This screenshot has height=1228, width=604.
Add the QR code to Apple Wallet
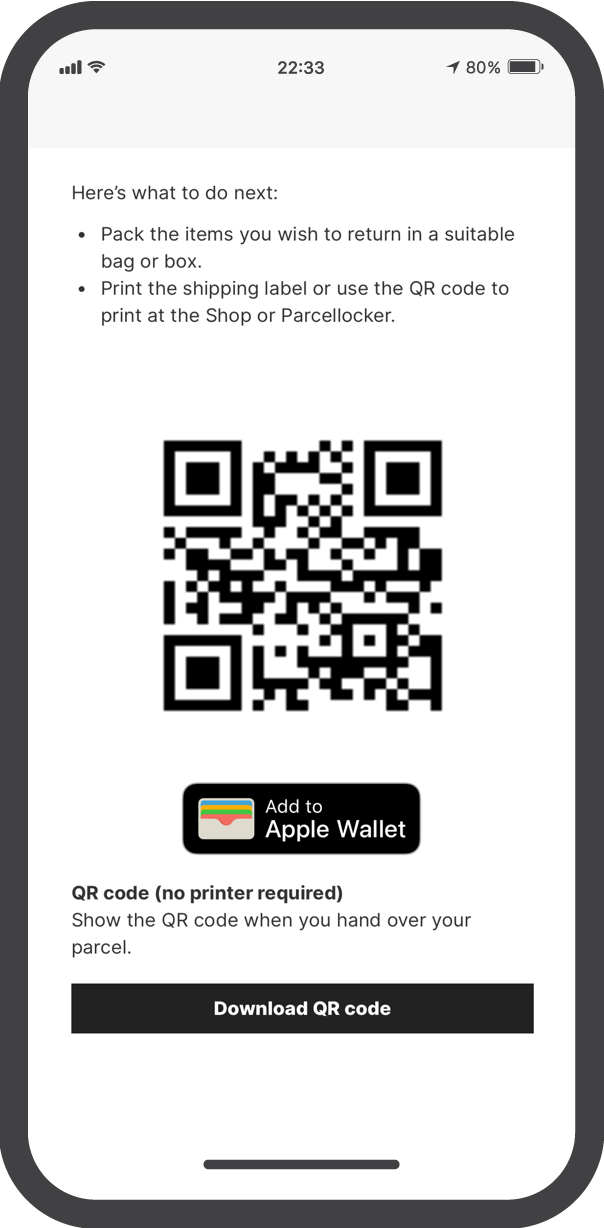(301, 818)
